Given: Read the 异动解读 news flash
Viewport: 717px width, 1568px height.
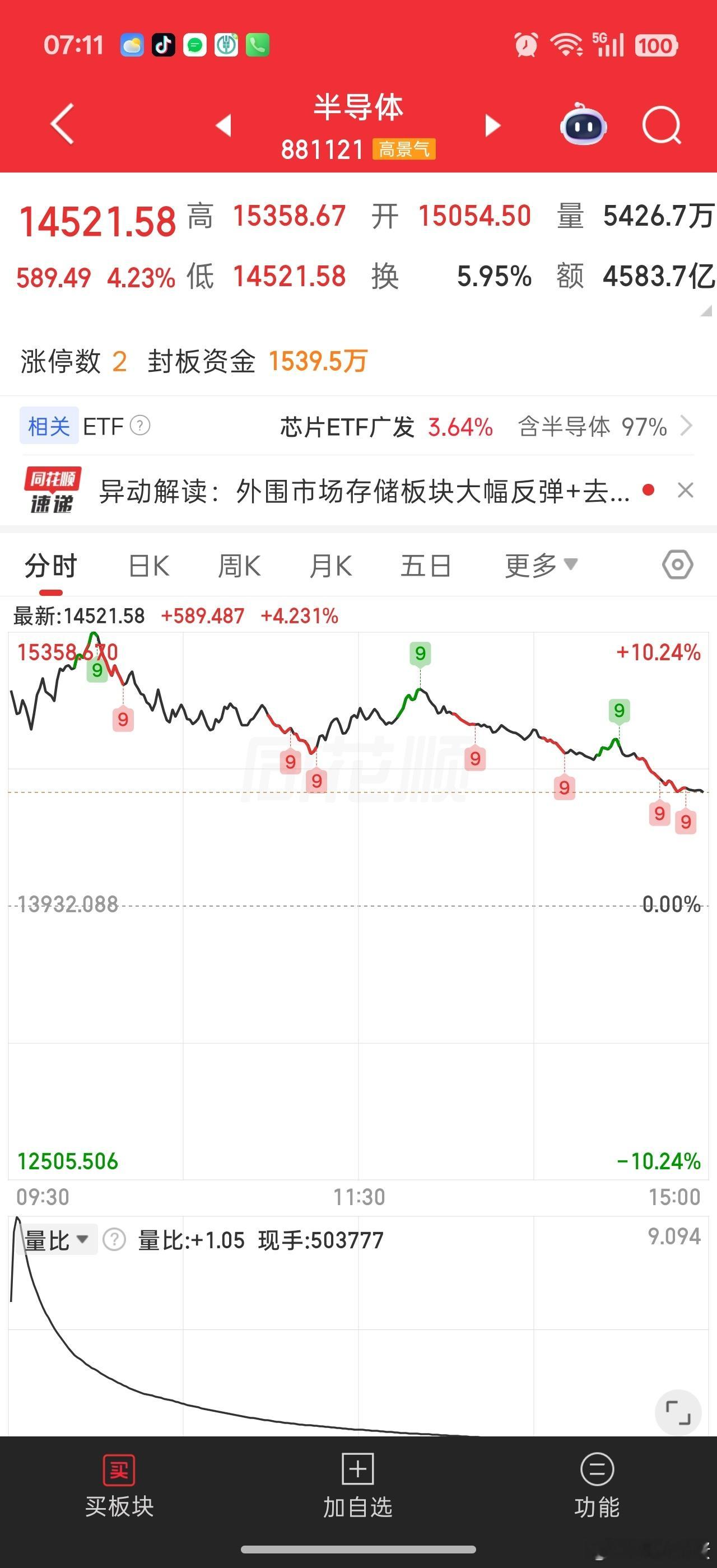Looking at the screenshot, I should coord(364,491).
